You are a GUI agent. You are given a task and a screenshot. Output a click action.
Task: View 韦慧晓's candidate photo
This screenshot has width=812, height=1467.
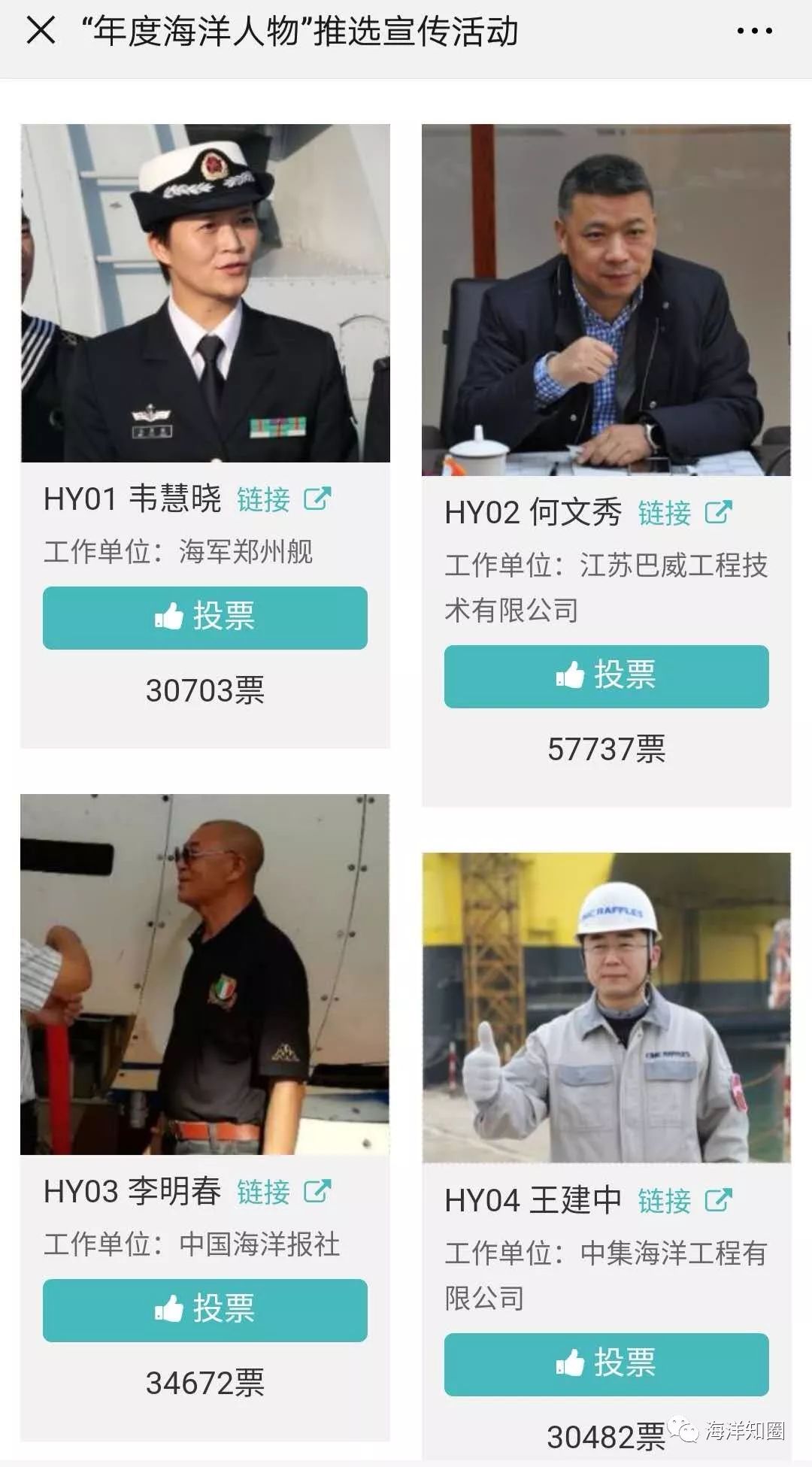(205, 293)
